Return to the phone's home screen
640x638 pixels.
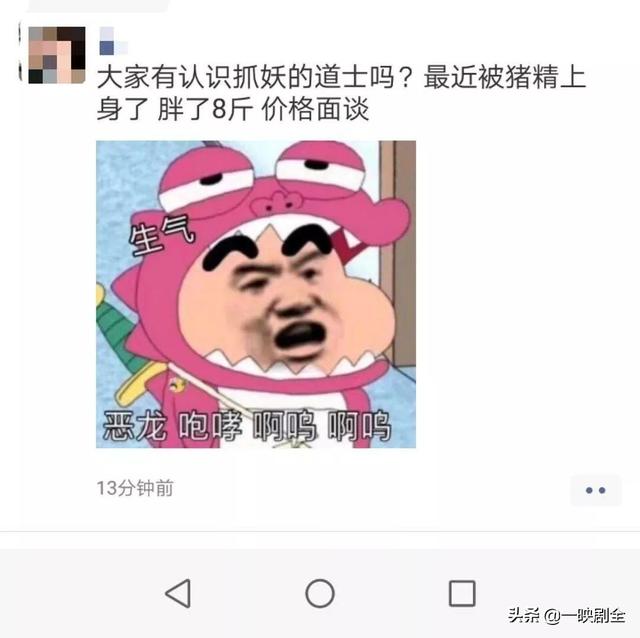click(x=320, y=593)
